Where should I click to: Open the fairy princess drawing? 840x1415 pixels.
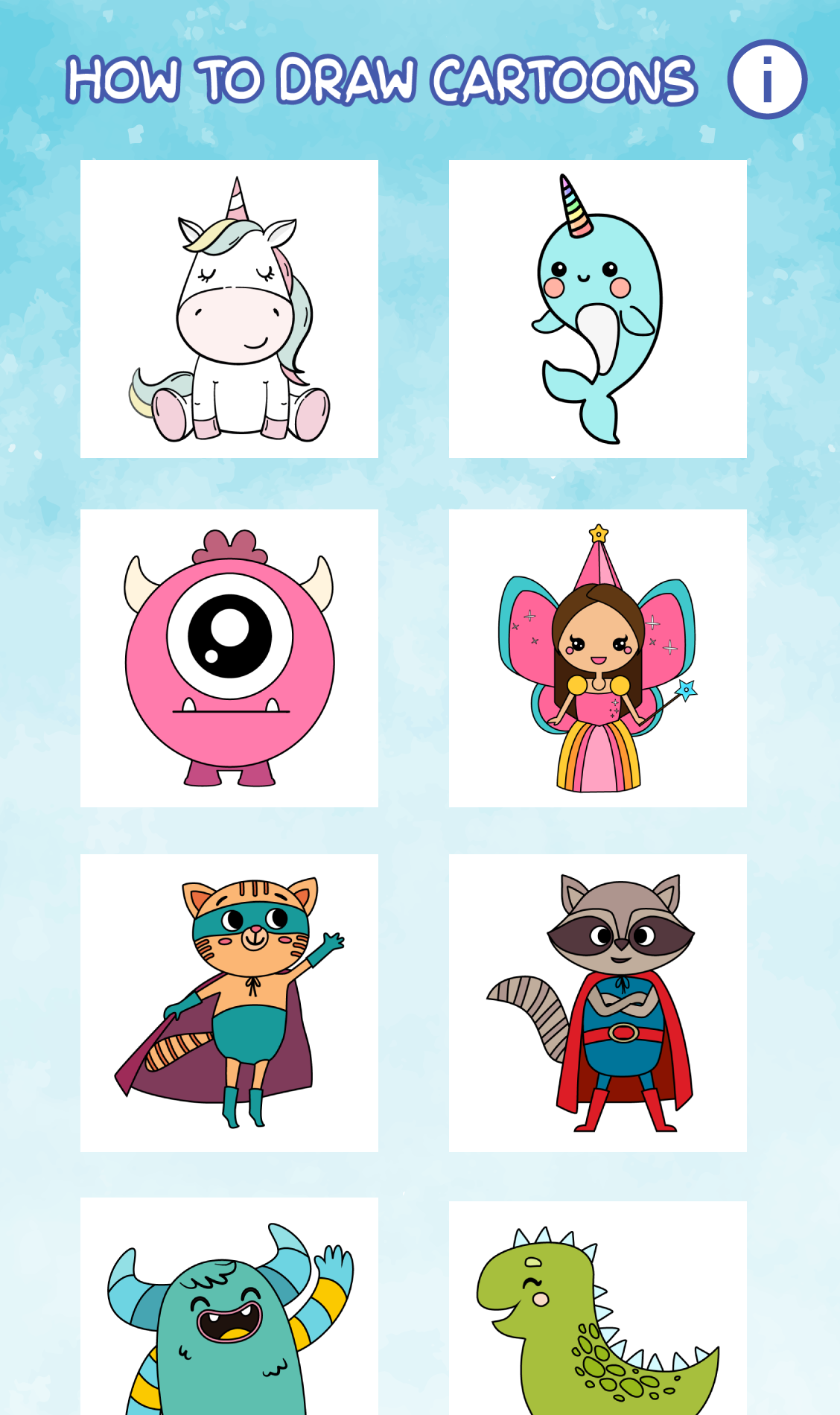(x=598, y=658)
